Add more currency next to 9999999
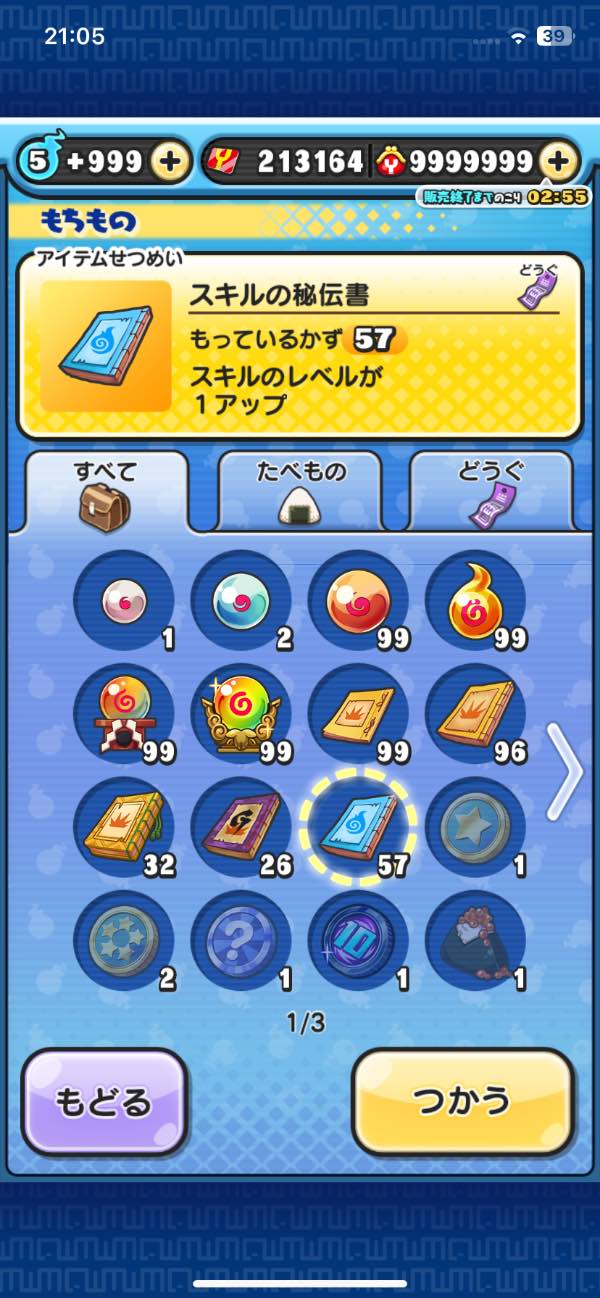This screenshot has height=1298, width=600. pyautogui.click(x=559, y=162)
